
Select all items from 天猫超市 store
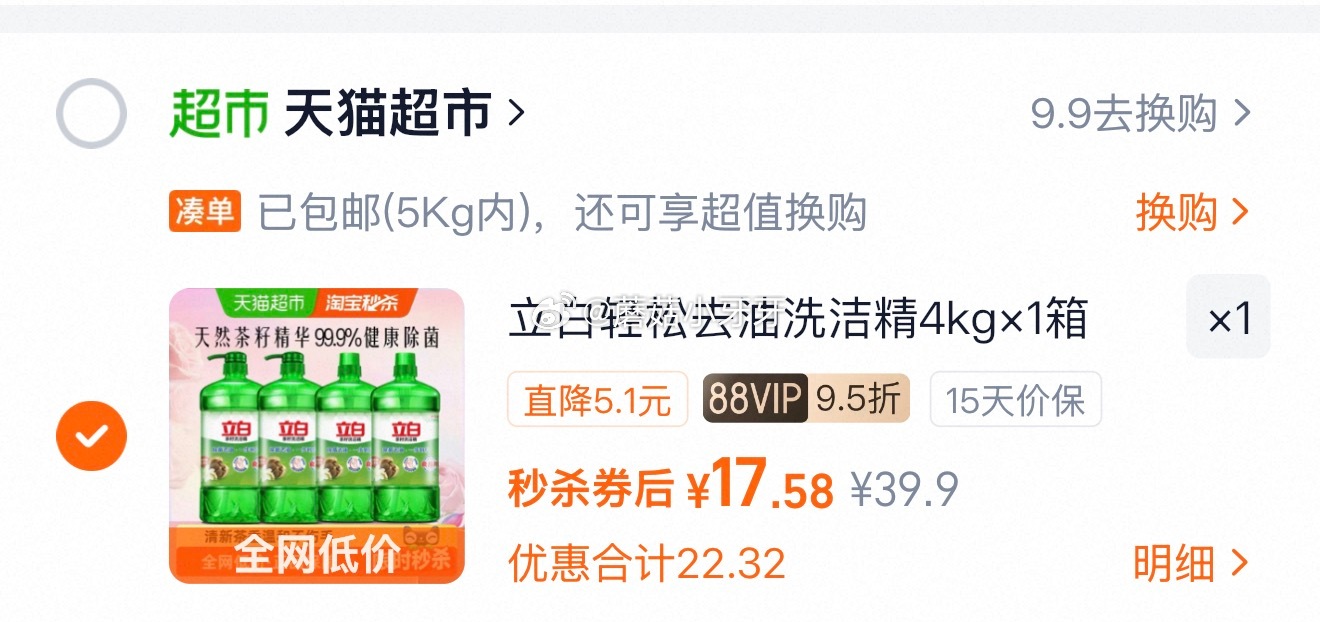coord(91,114)
